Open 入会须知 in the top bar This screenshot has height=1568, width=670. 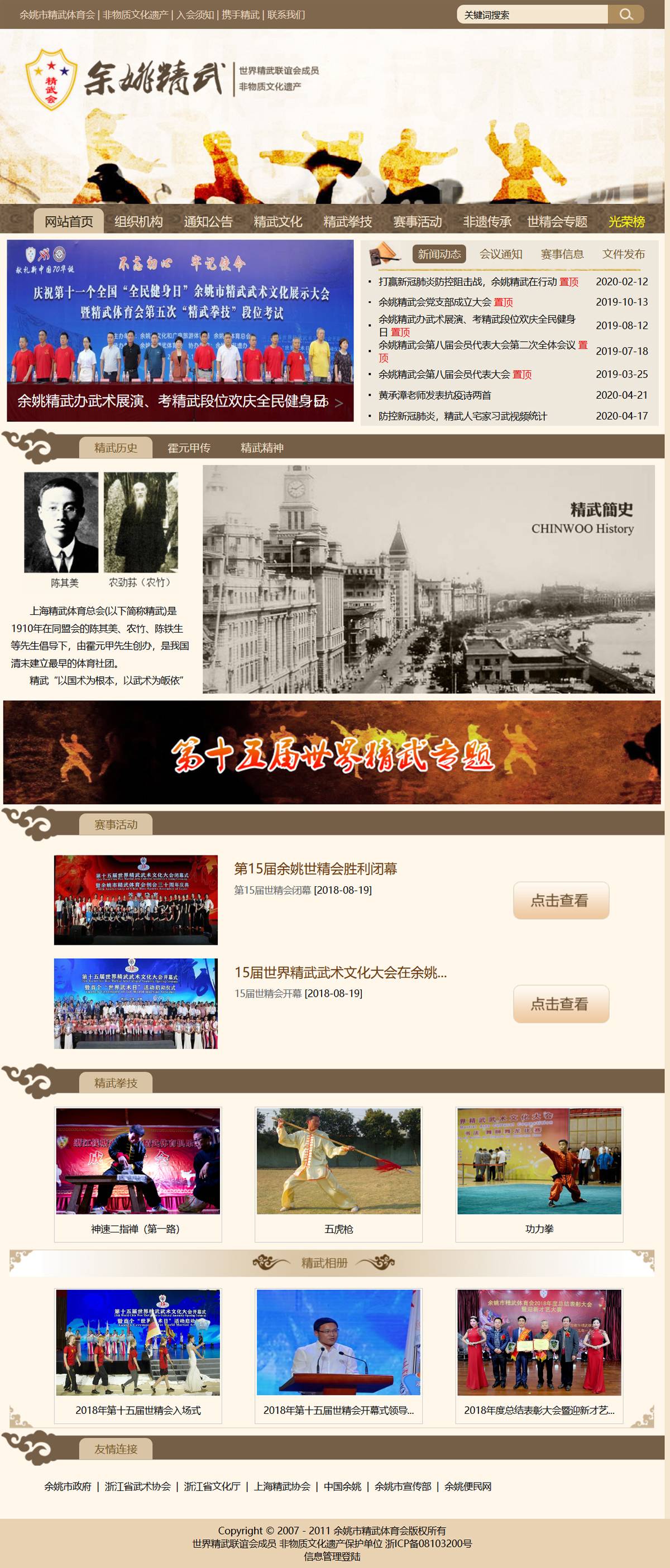pos(195,15)
